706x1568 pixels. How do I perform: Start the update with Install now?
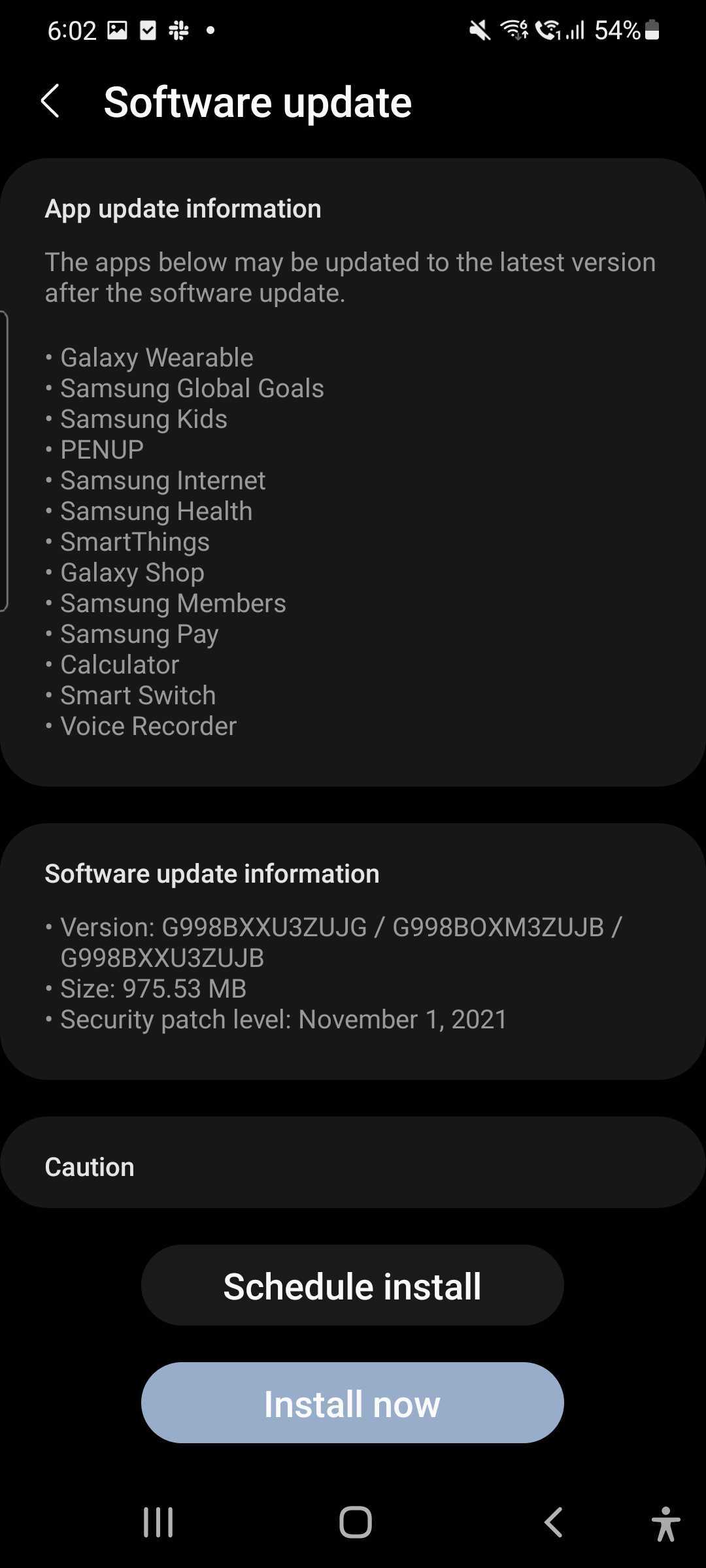click(x=352, y=1403)
